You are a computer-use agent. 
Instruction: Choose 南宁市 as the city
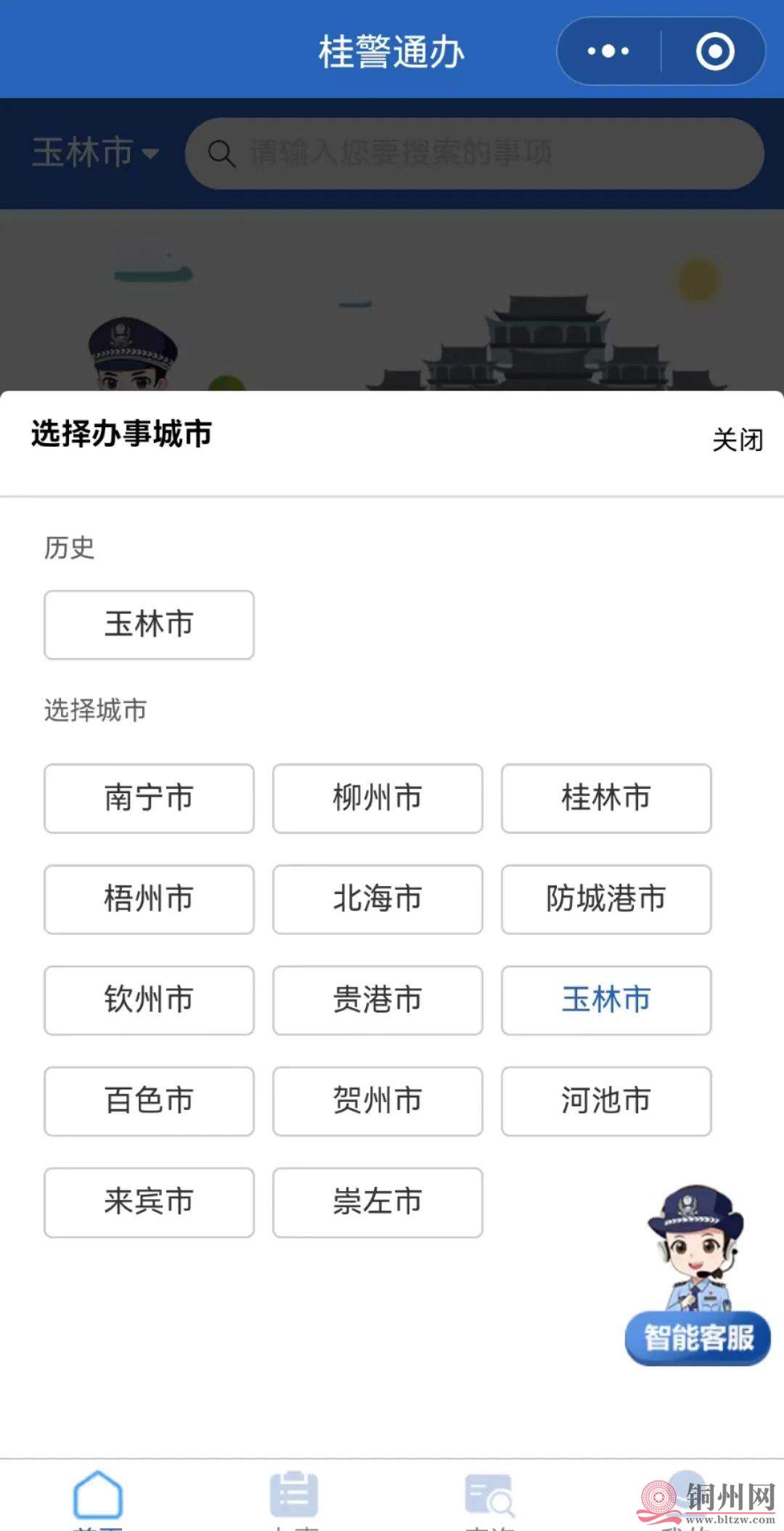click(149, 798)
